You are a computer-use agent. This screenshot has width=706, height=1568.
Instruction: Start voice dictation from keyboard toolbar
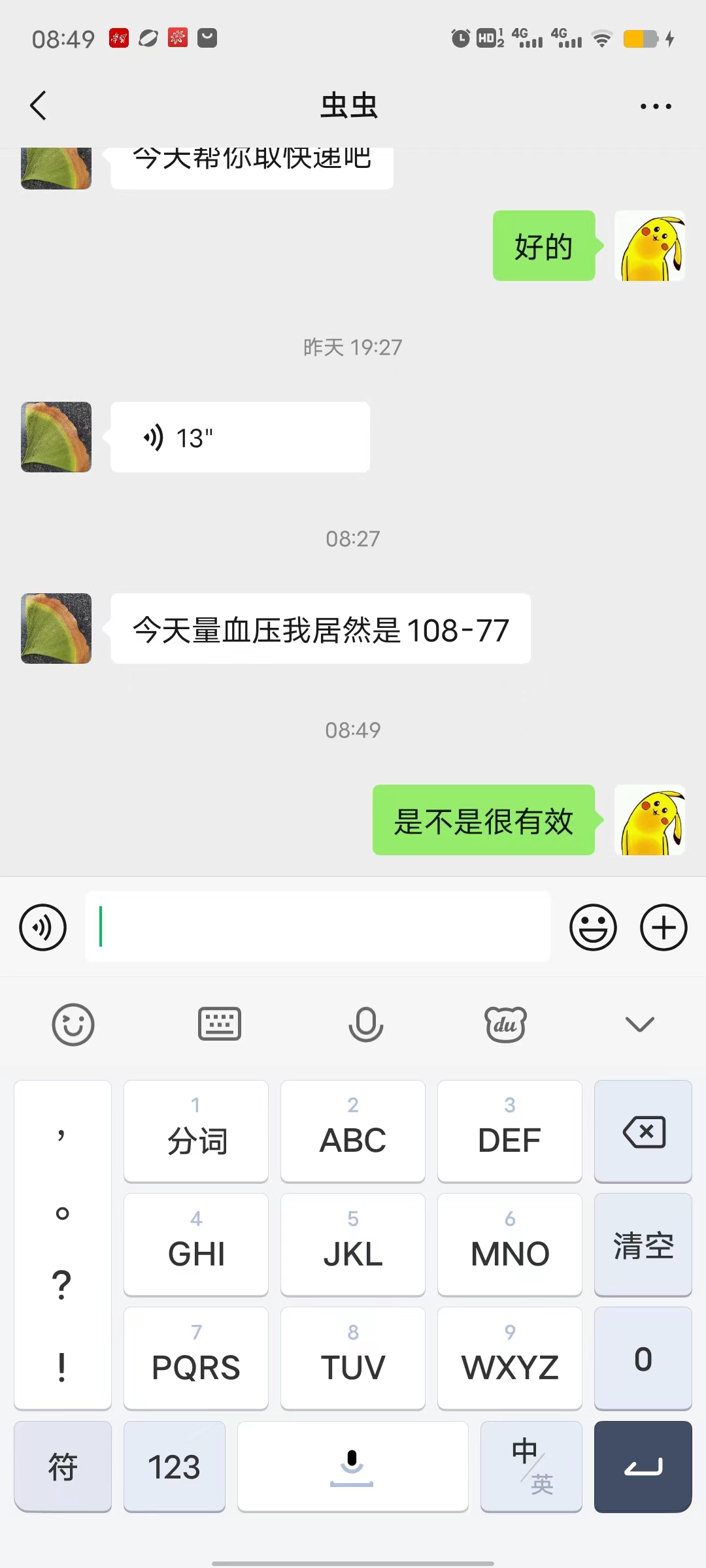click(366, 1024)
